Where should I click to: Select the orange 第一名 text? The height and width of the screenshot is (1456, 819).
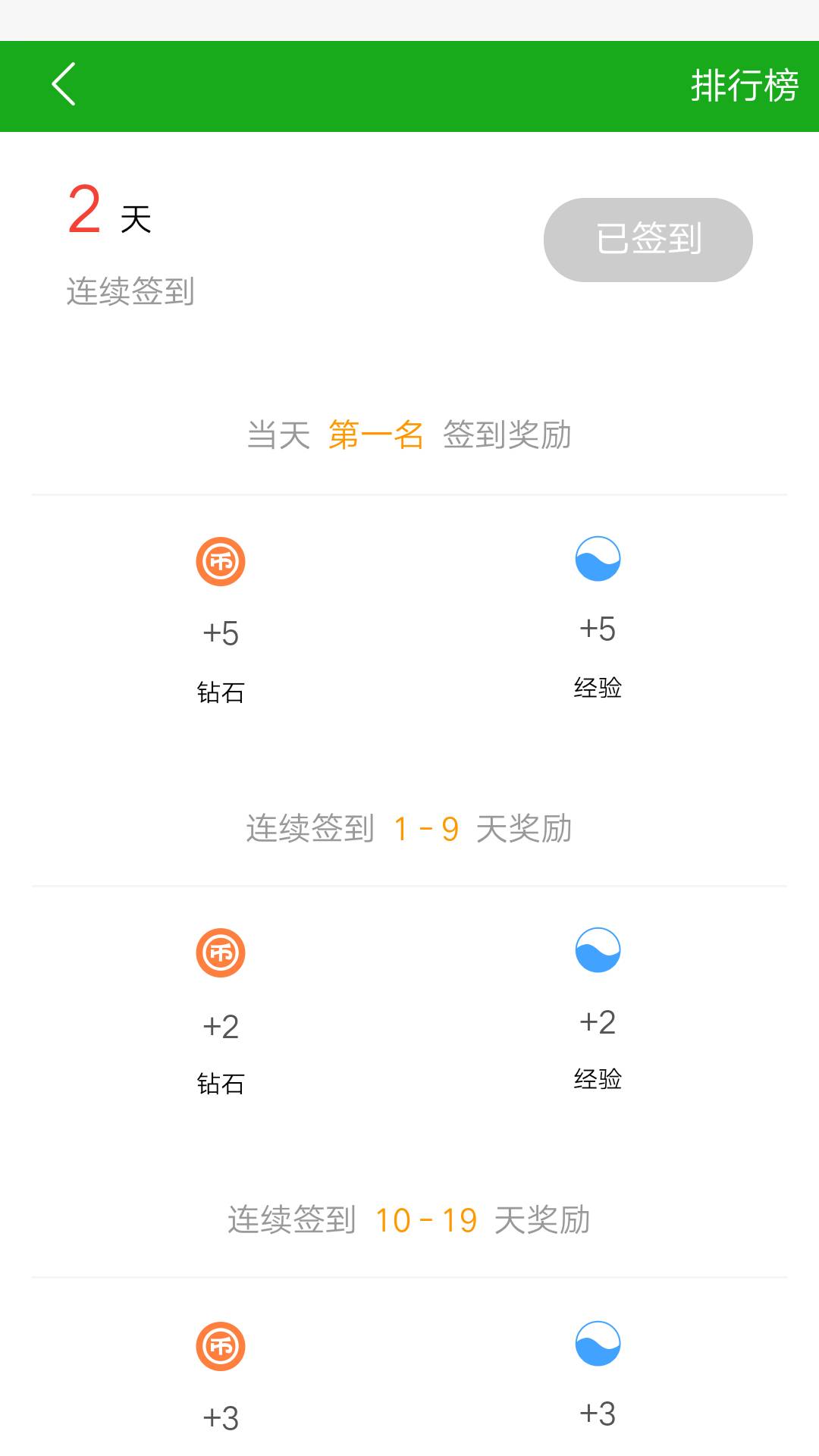click(377, 435)
